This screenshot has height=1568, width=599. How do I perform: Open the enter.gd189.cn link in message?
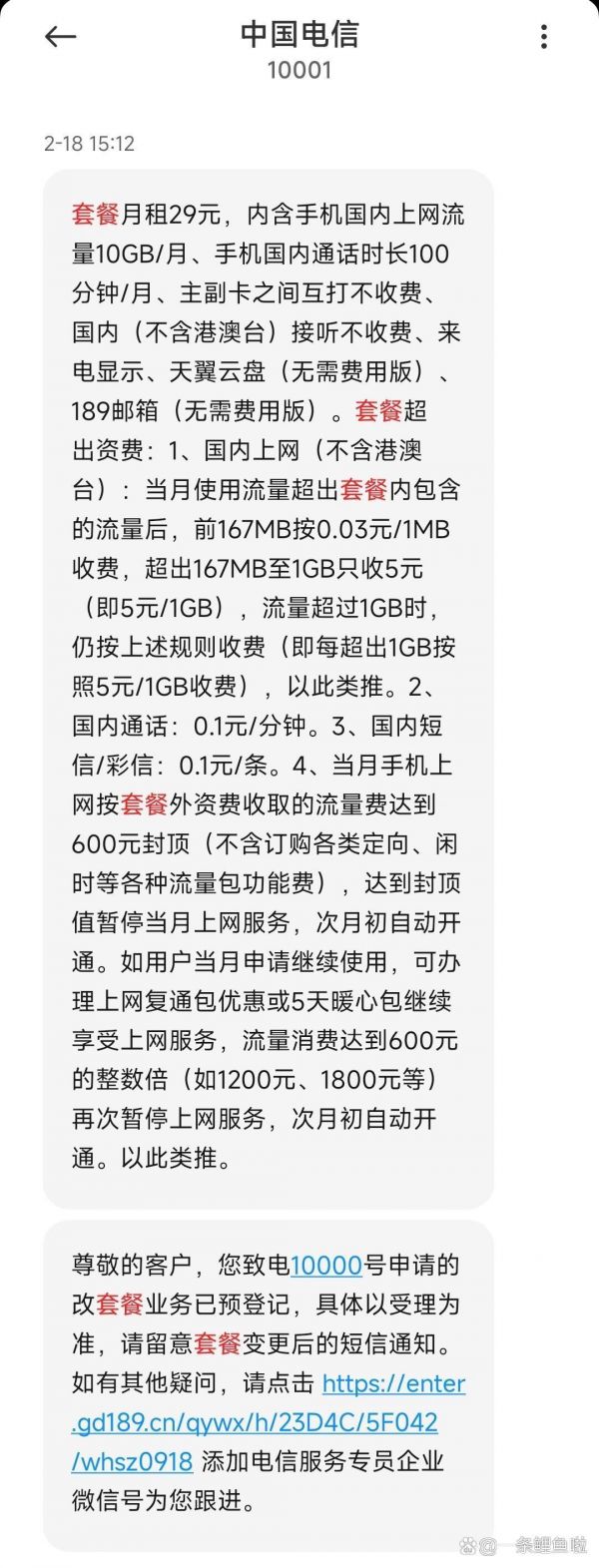click(255, 1422)
